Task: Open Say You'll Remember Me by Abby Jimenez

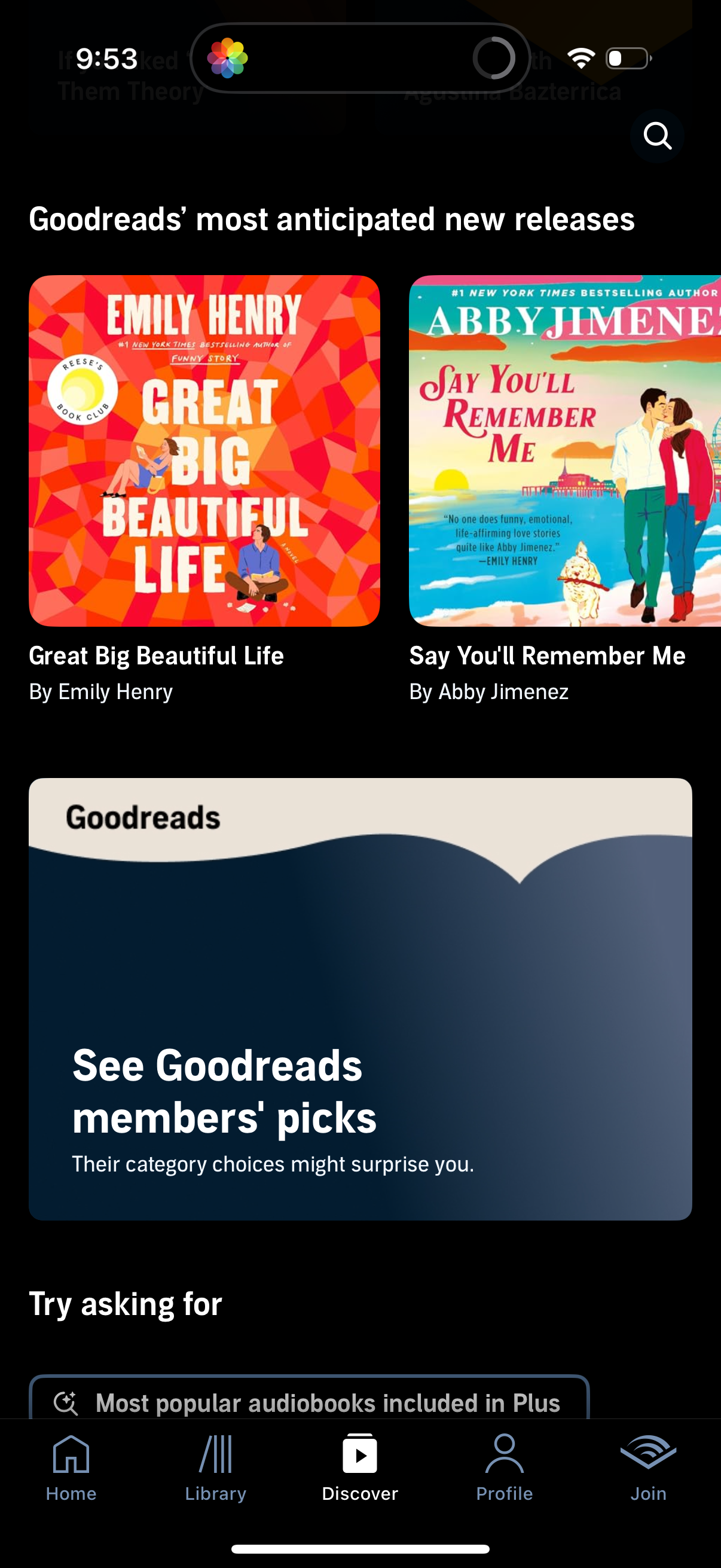Action: [547, 656]
